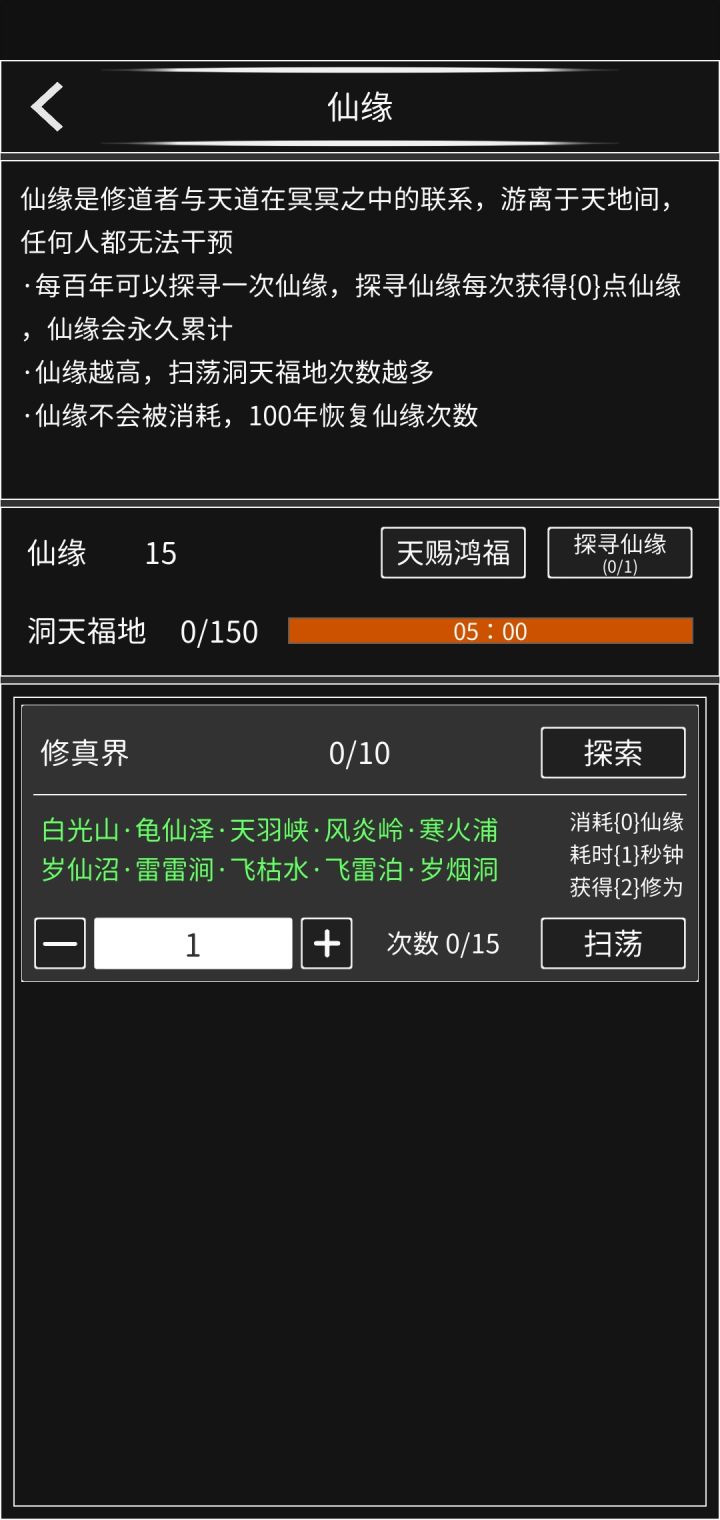Increase sweep count with the plus button
Image resolution: width=720 pixels, height=1520 pixels.
pos(328,942)
